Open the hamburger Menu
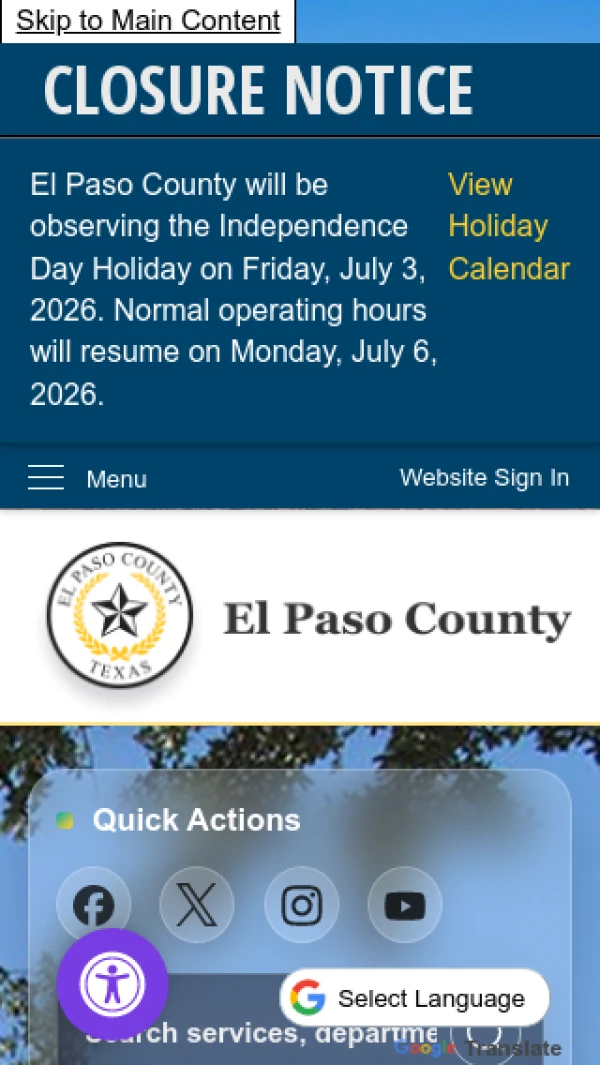 tap(88, 478)
